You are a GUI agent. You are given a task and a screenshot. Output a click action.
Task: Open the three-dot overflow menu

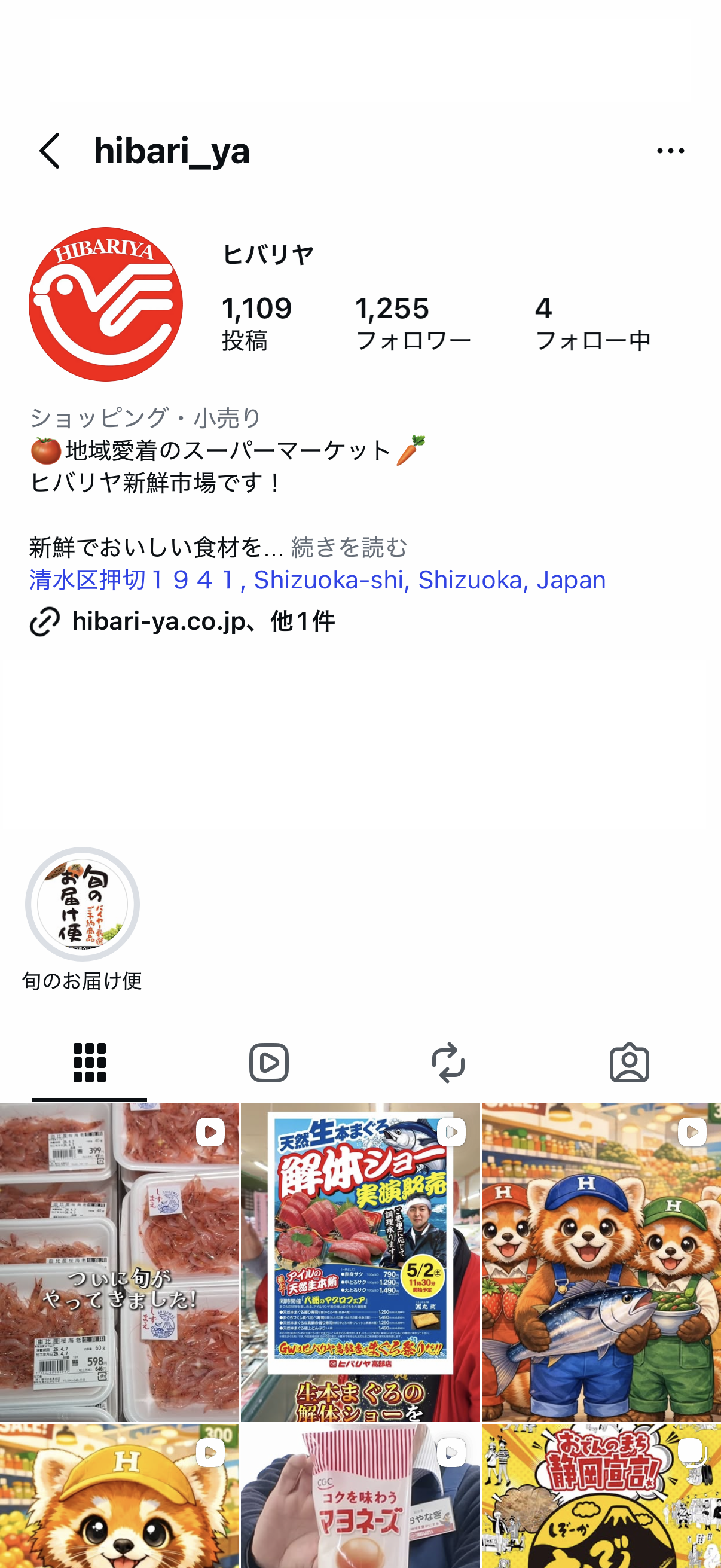pyautogui.click(x=670, y=151)
